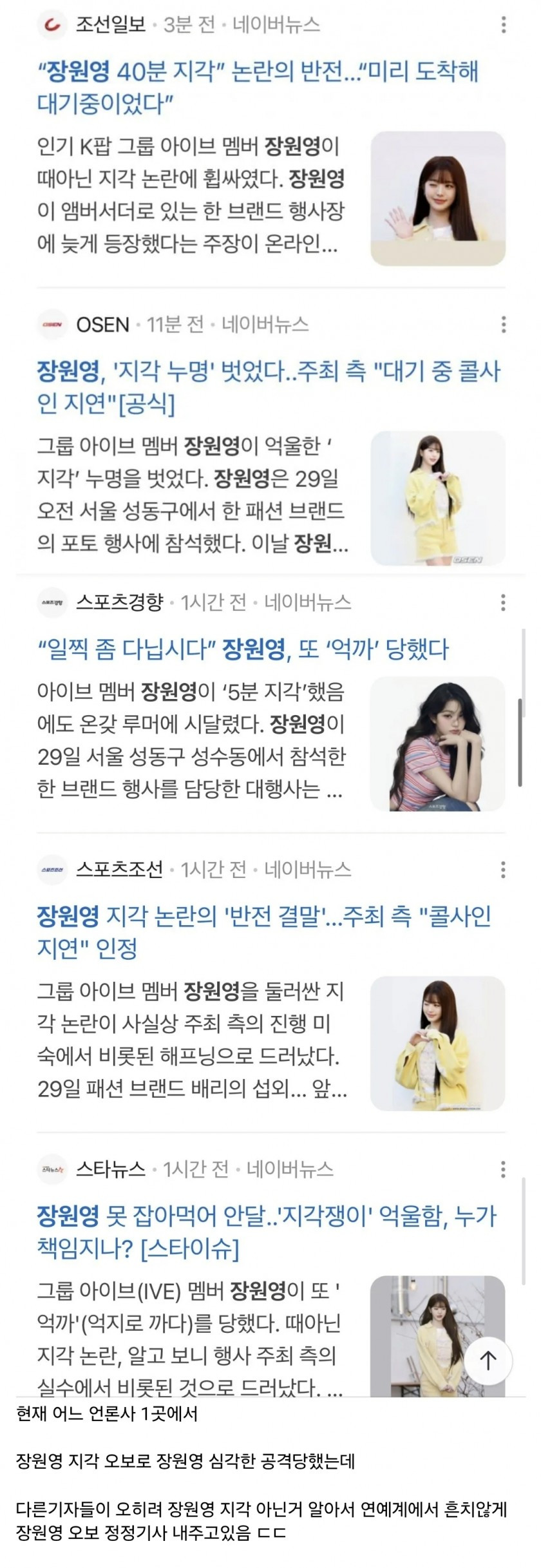The width and height of the screenshot is (541, 1568).
Task: View thumbnail of Sports Kyunghyang article
Action: point(438,743)
